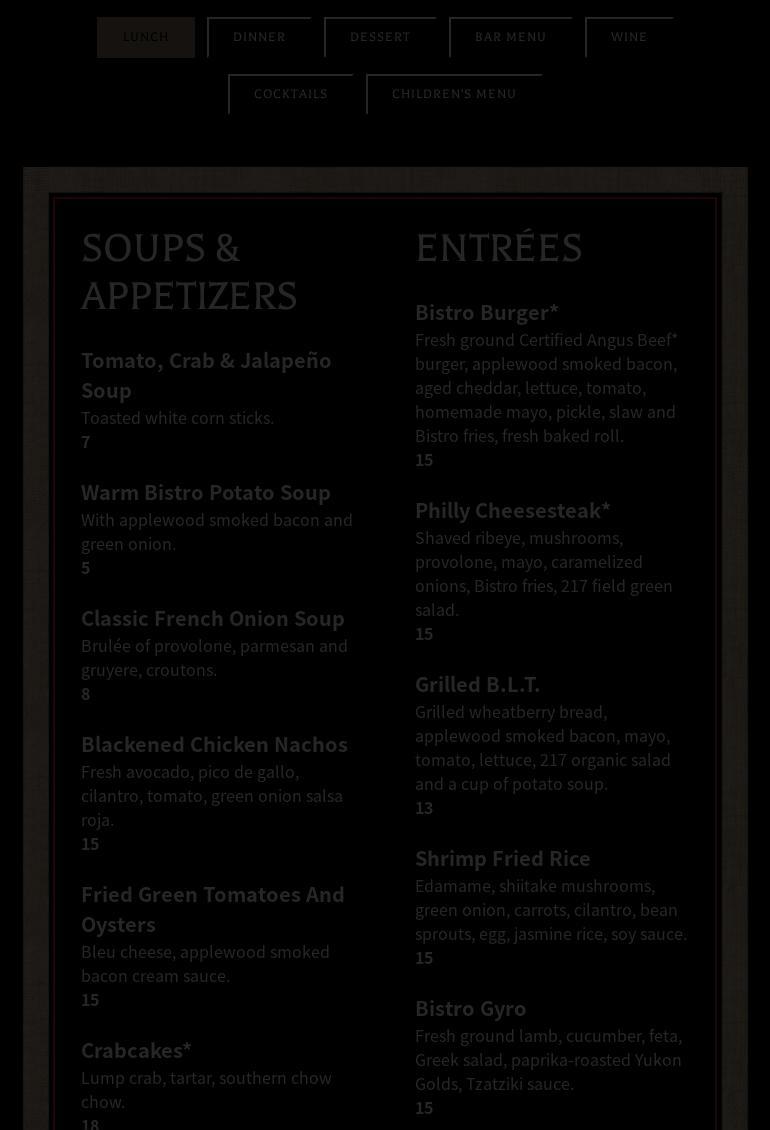
Task: Open the Cocktails menu tab
Action: [290, 94]
